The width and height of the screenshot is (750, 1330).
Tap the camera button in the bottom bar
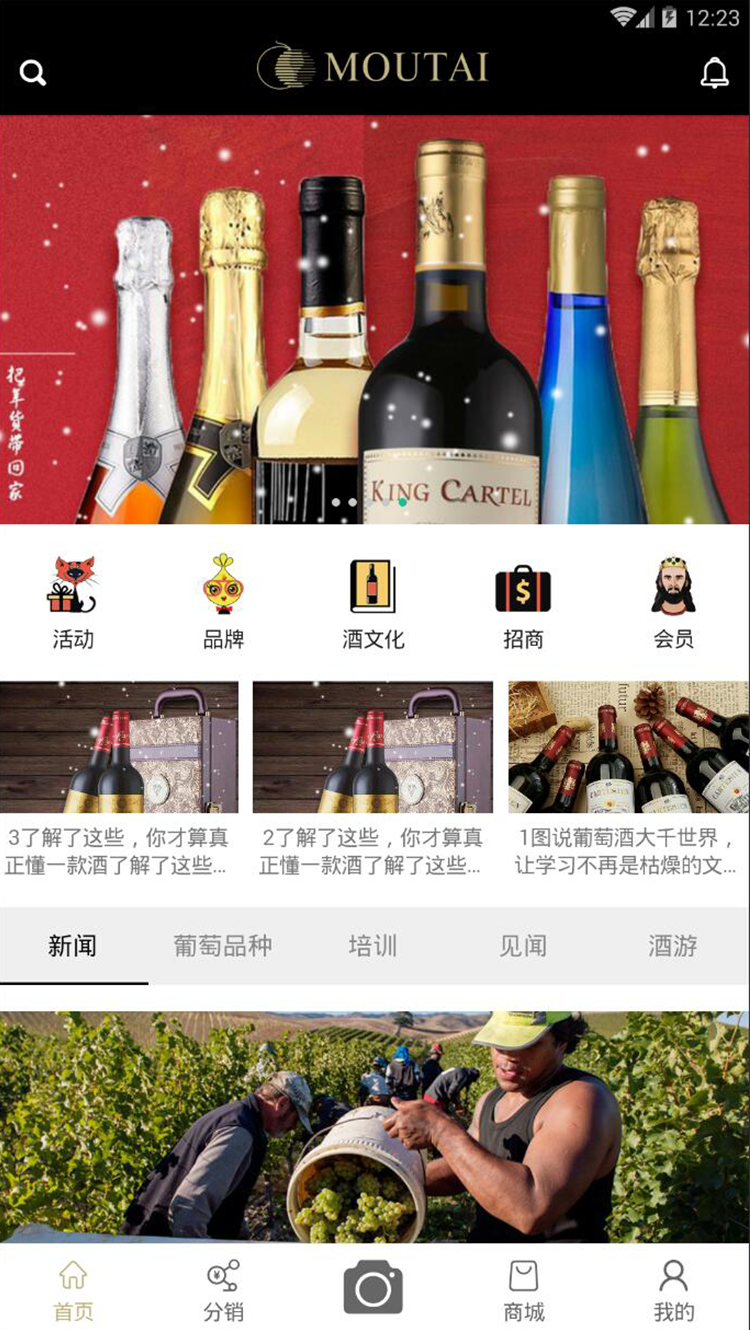point(373,1288)
